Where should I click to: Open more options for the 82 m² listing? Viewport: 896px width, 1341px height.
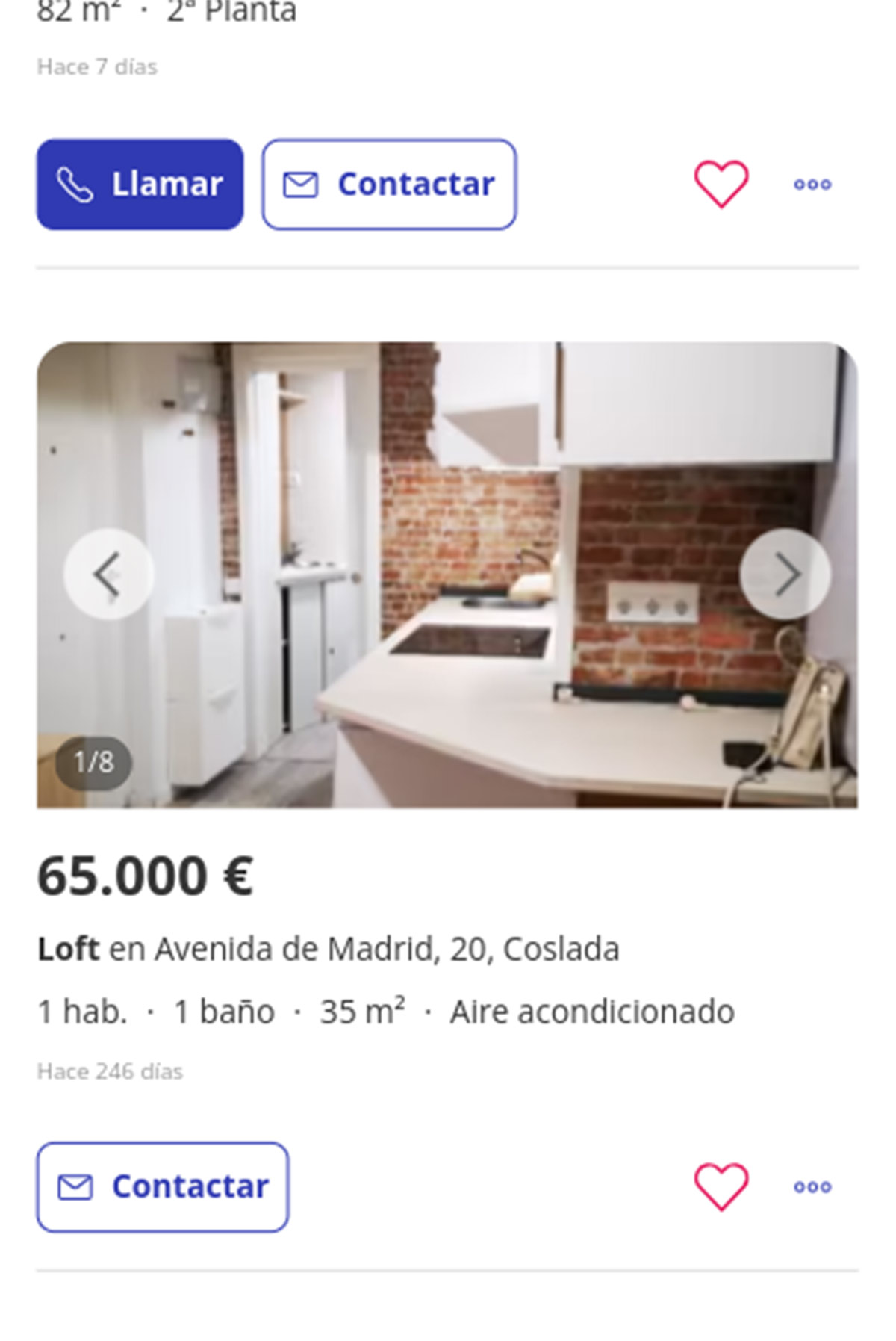click(812, 185)
